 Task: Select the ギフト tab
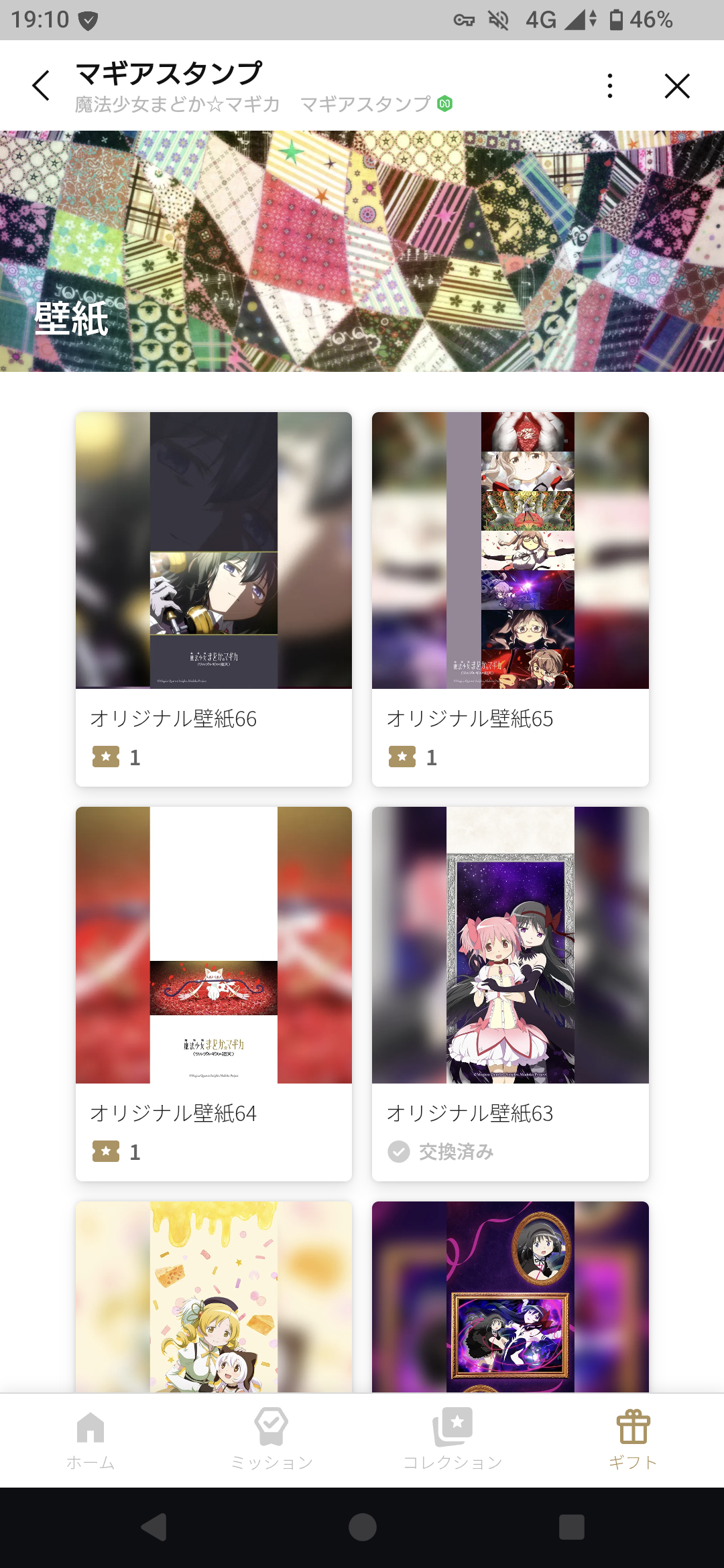633,1440
